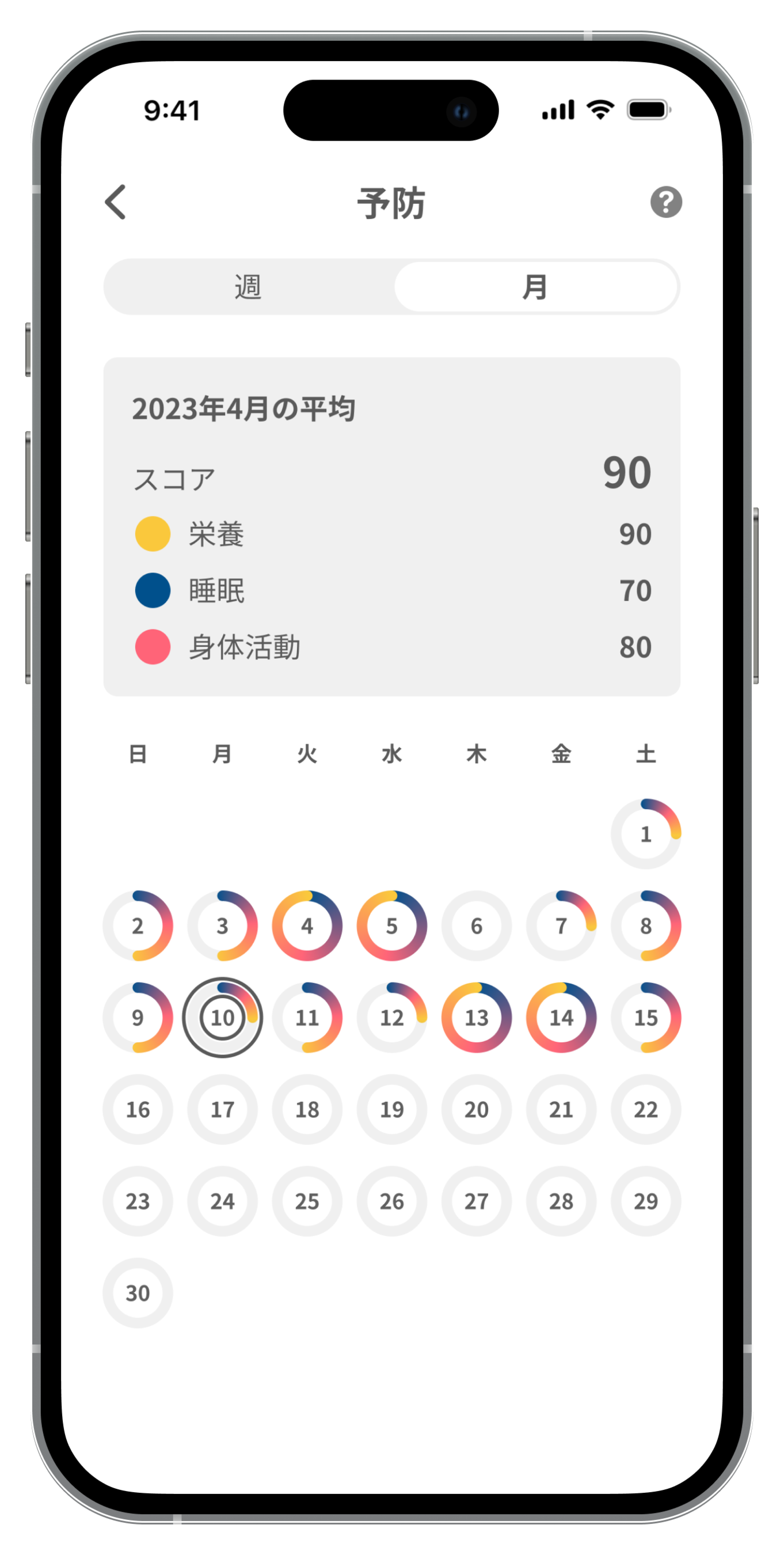784x1555 pixels.
Task: Go back using the back arrow
Action: (x=116, y=202)
